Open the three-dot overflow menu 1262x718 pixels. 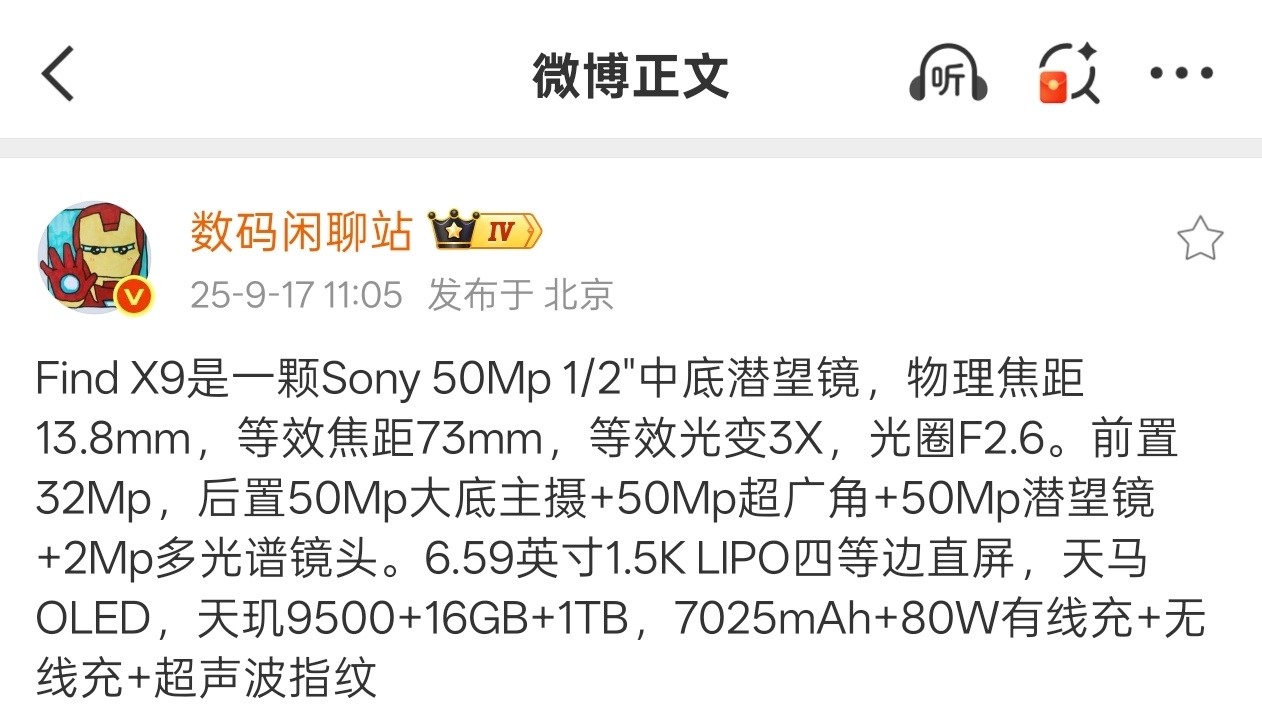(1181, 73)
